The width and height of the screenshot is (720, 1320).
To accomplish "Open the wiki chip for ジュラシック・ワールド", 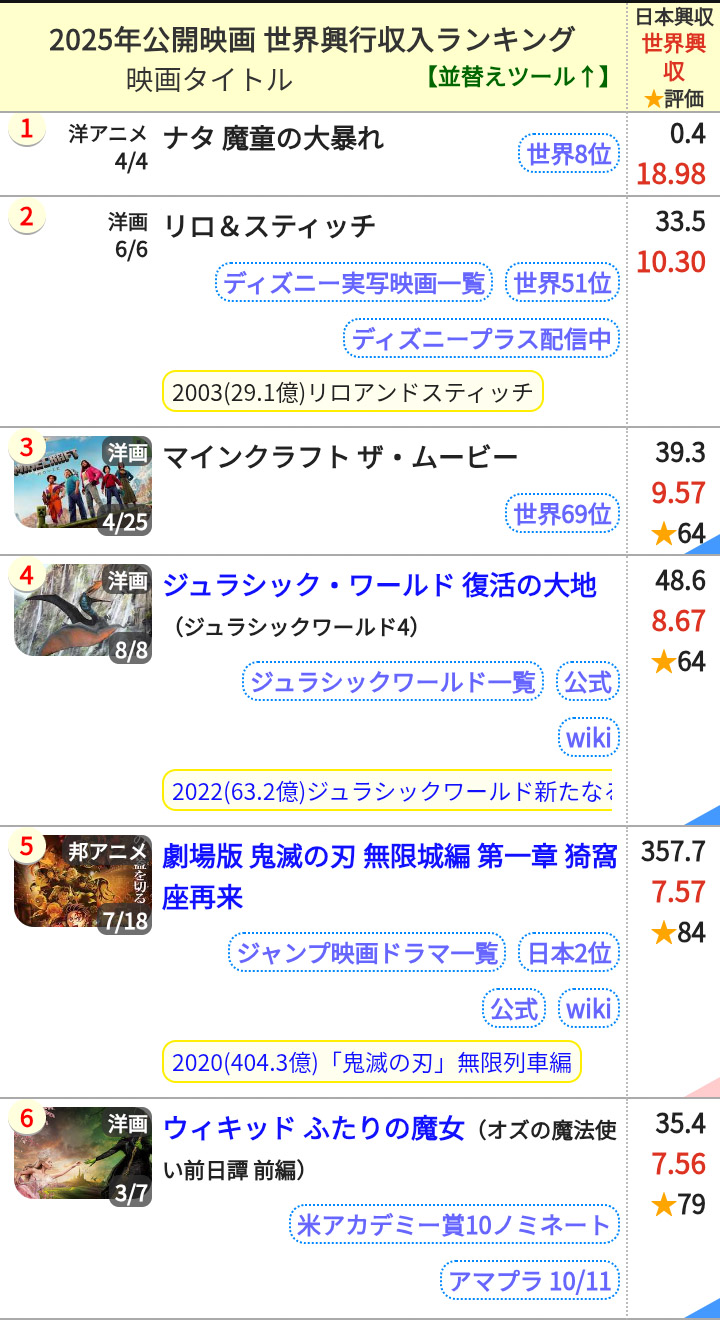I will [588, 738].
